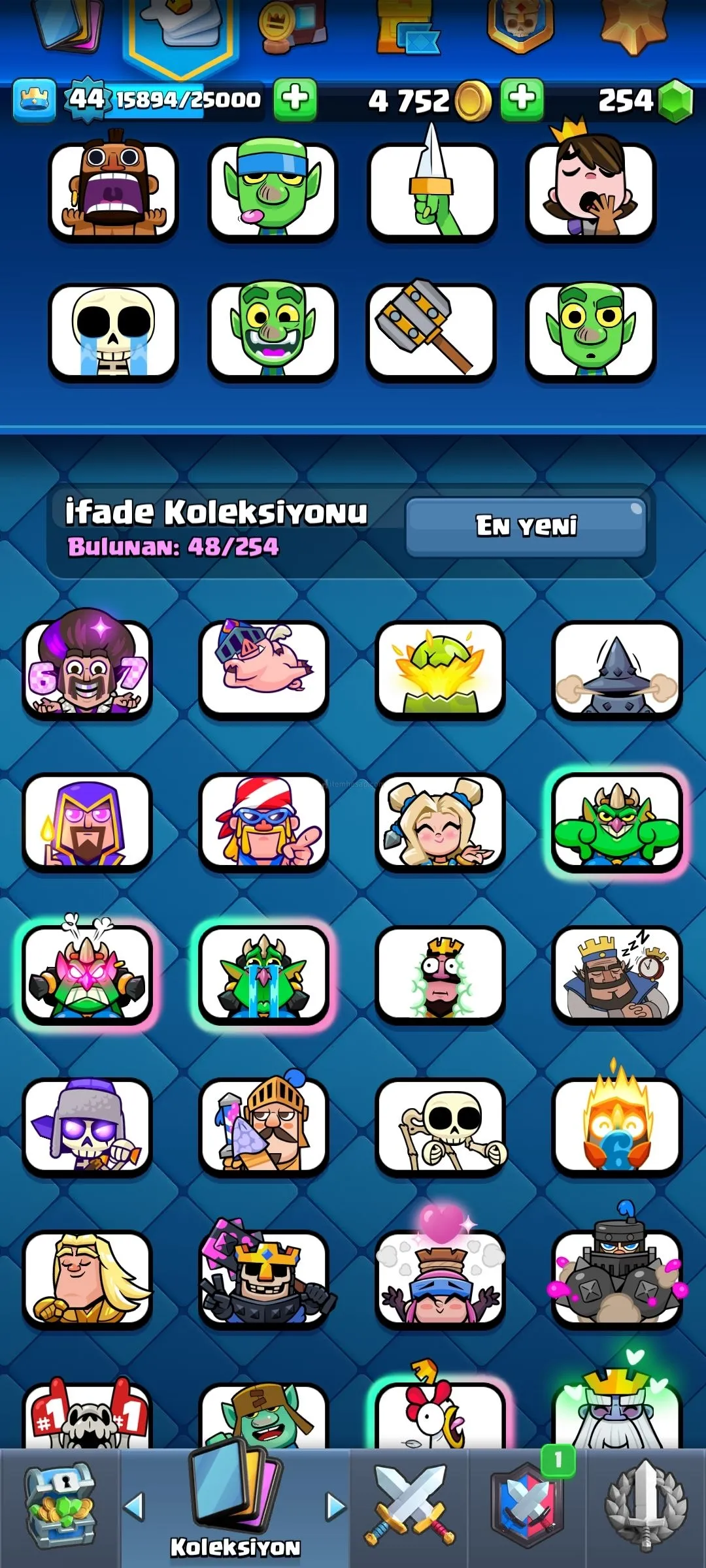The width and height of the screenshot is (706, 1568).
Task: Tap the green plus next to experience
Action: [295, 99]
